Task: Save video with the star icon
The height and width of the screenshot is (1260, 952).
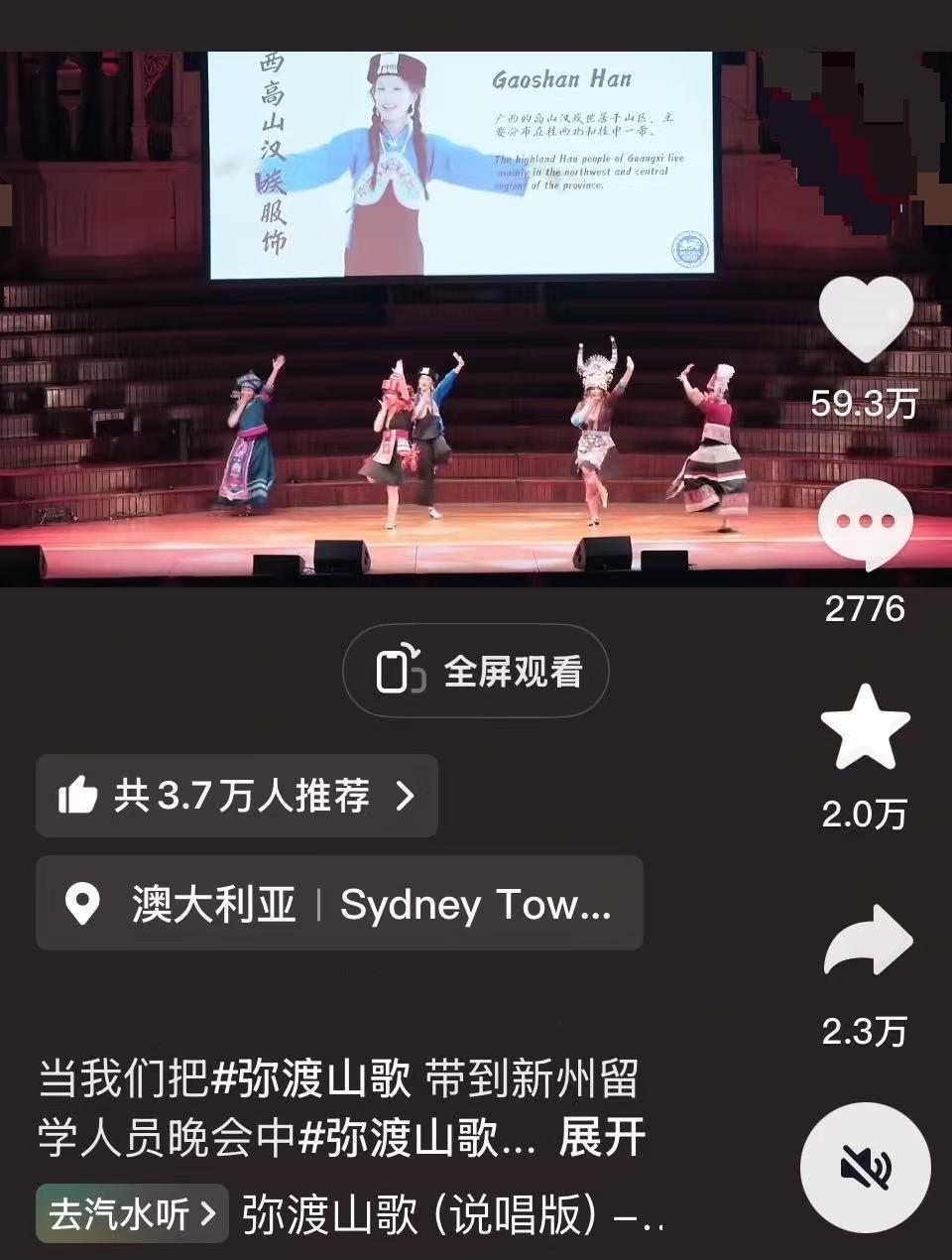Action: (866, 729)
